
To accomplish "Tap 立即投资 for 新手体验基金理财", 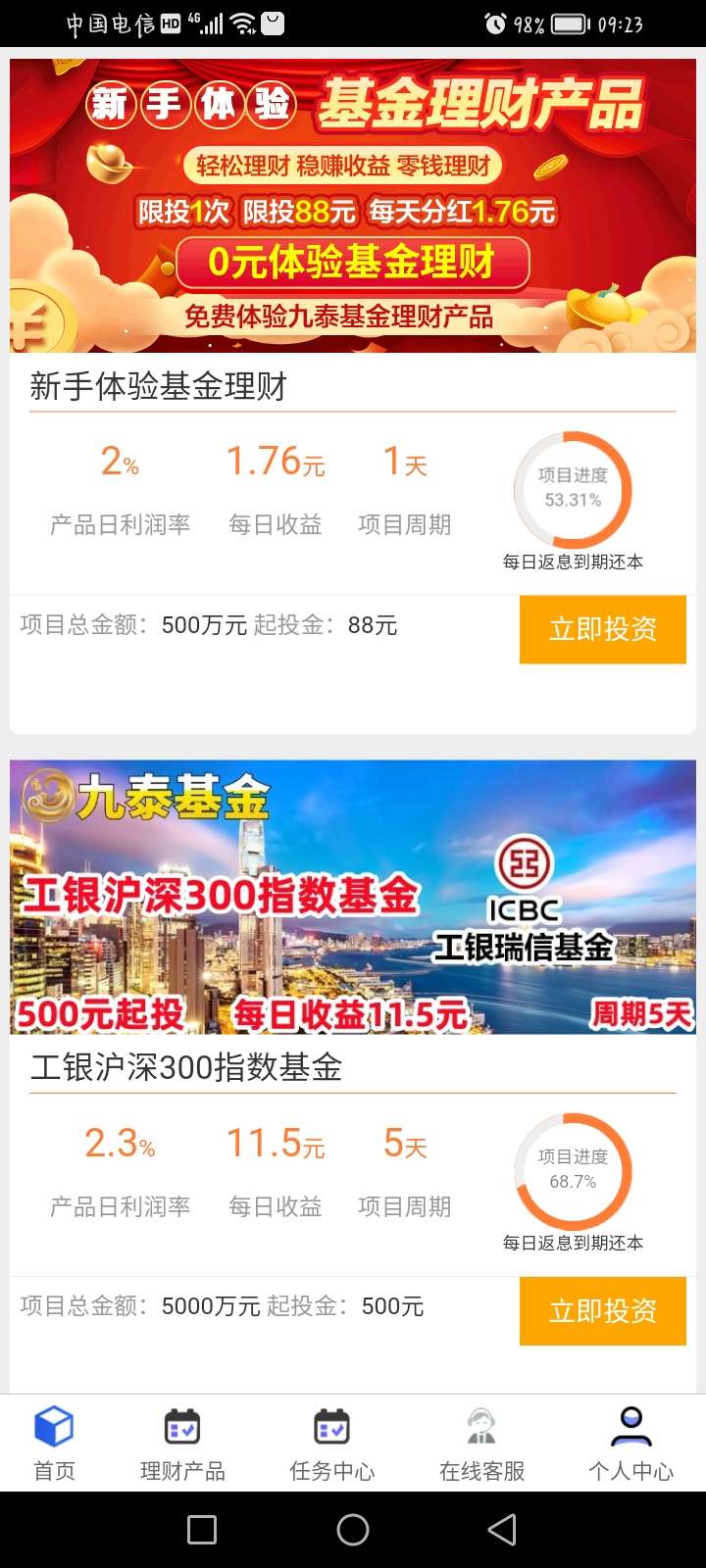I will 602,629.
